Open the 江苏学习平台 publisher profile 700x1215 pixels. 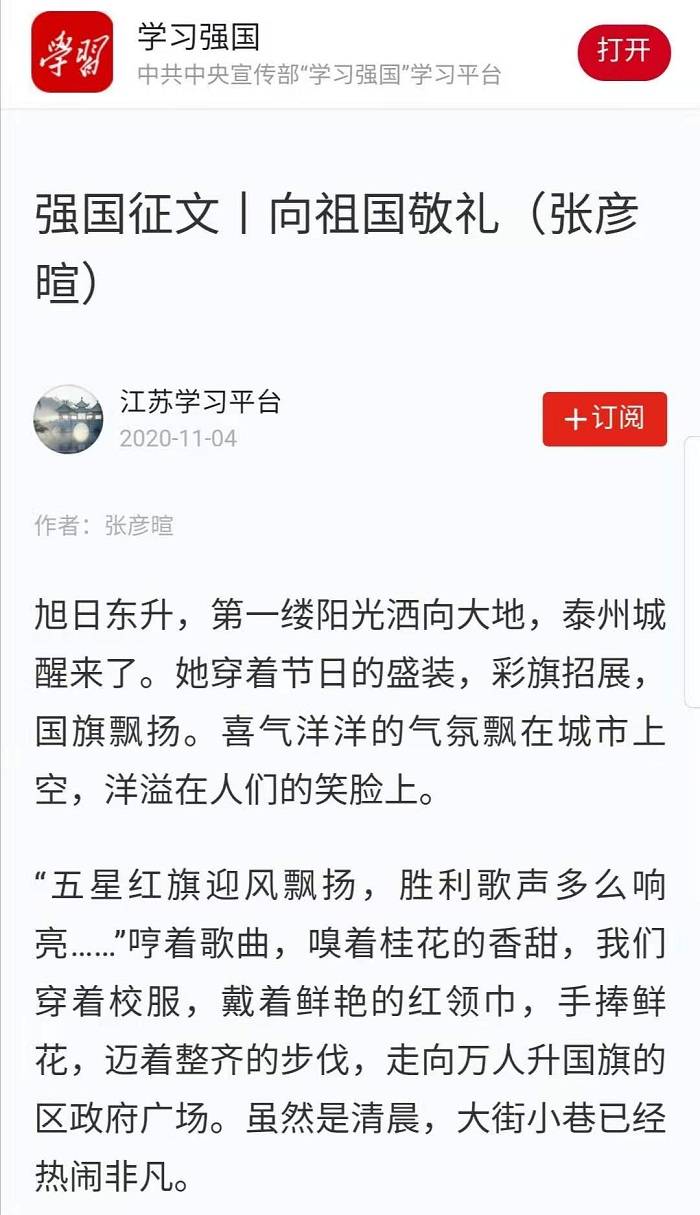click(x=200, y=403)
